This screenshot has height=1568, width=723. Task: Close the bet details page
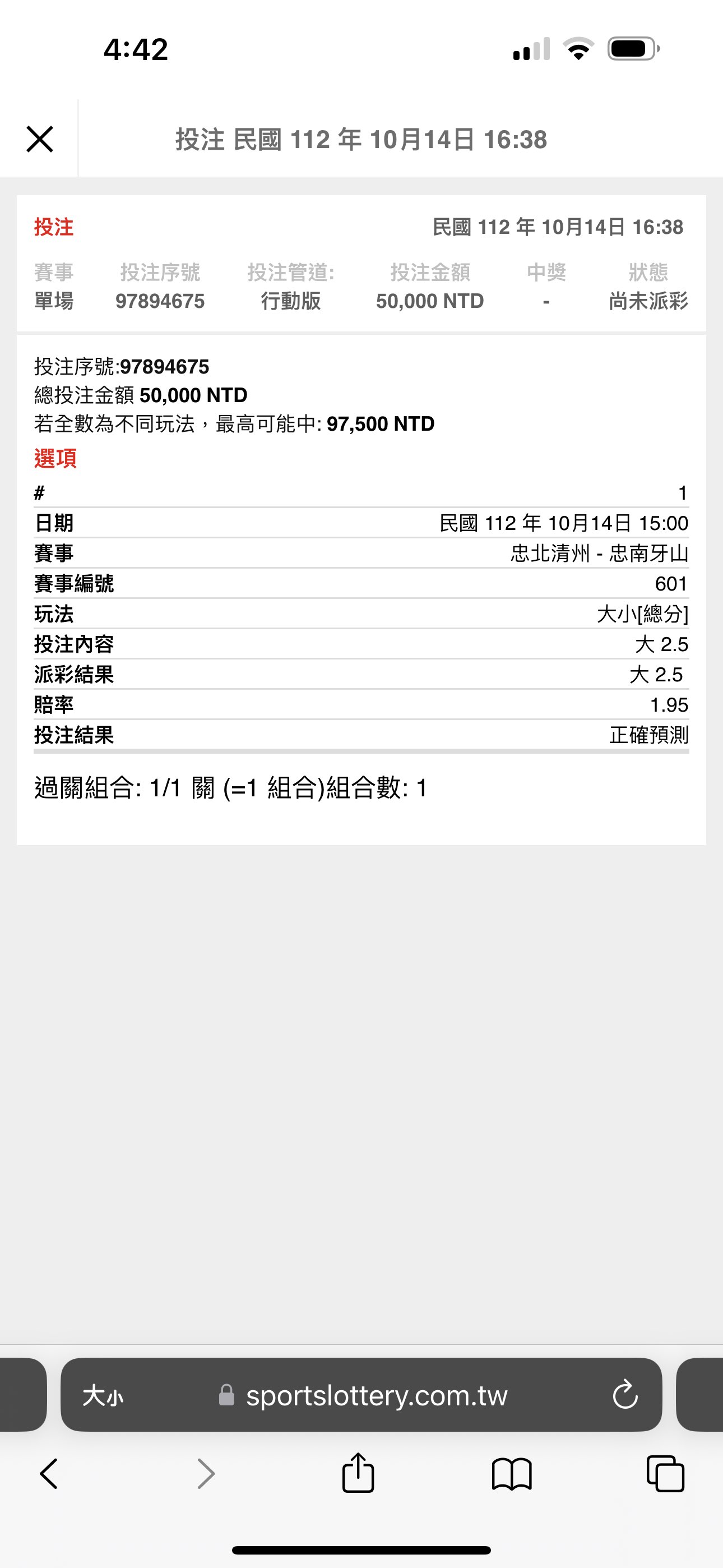point(40,139)
